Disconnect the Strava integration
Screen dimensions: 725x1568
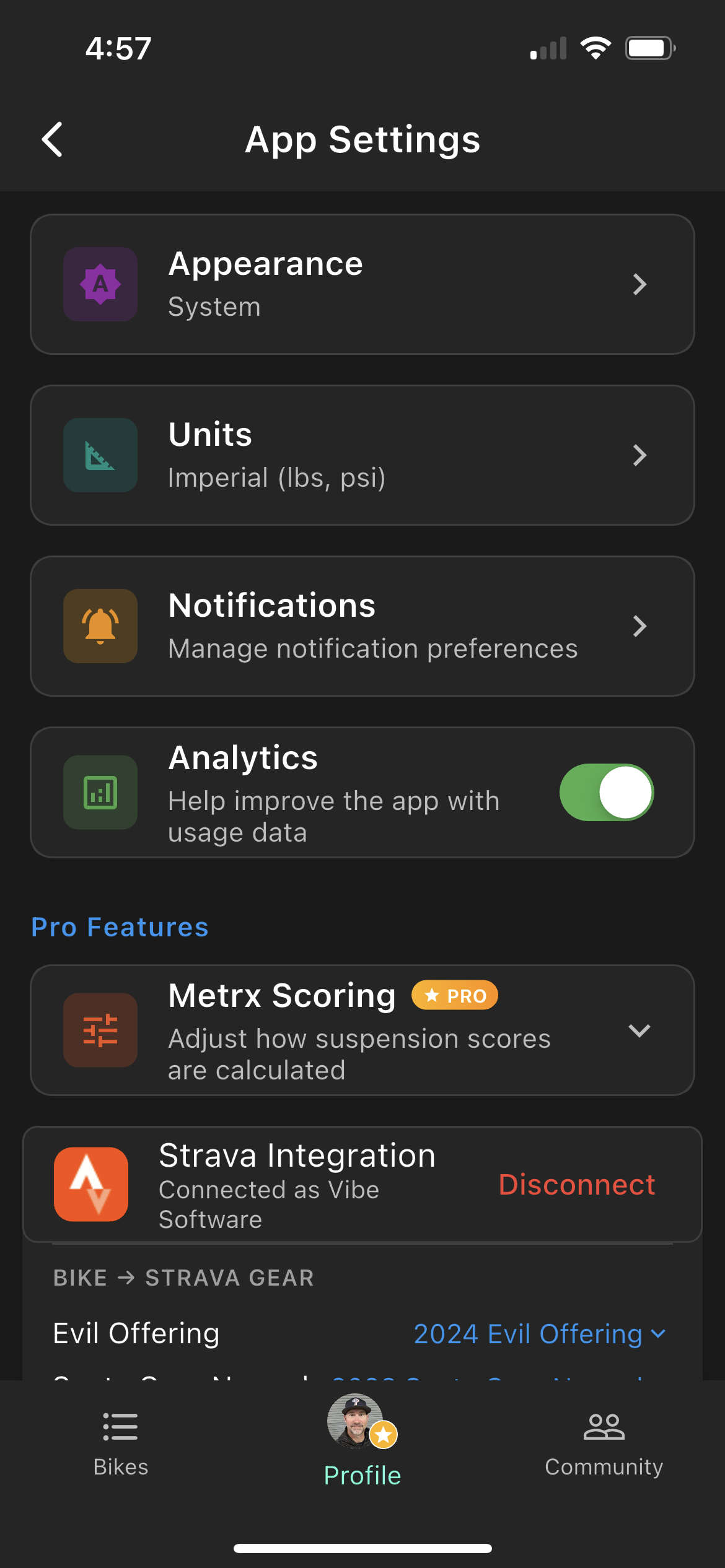[x=578, y=1185]
